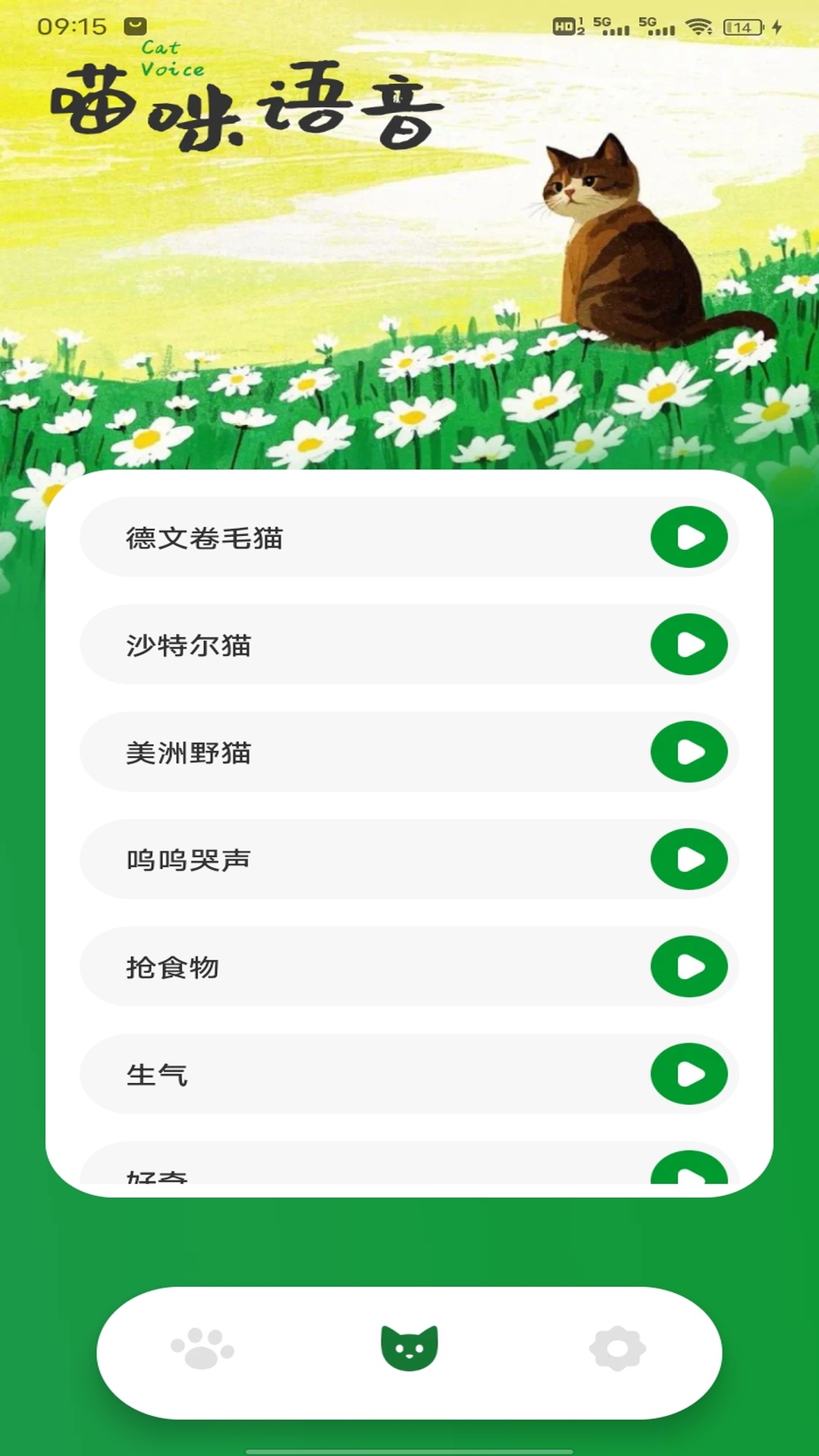Play the 沙特尔猫 cat sound

click(x=689, y=645)
